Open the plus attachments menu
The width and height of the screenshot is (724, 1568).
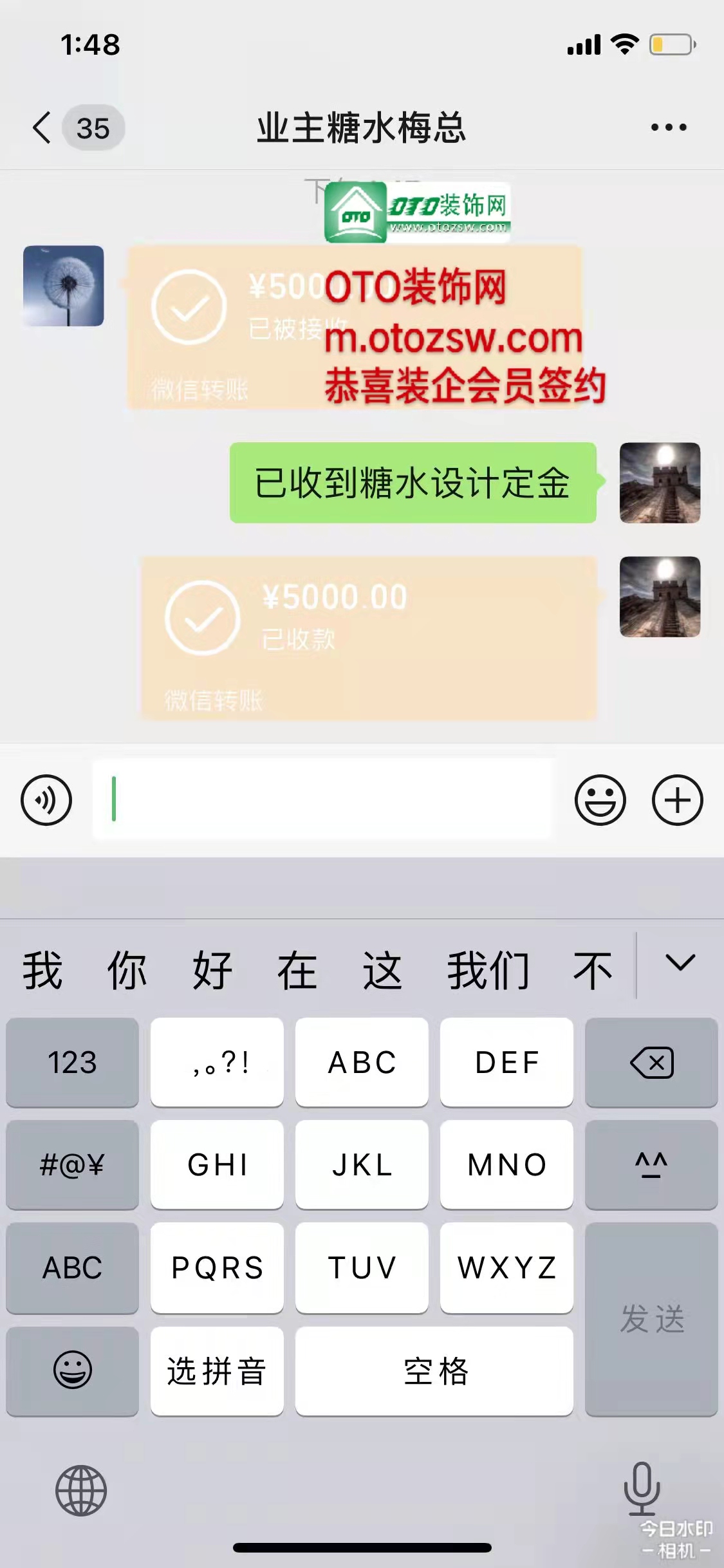click(677, 800)
